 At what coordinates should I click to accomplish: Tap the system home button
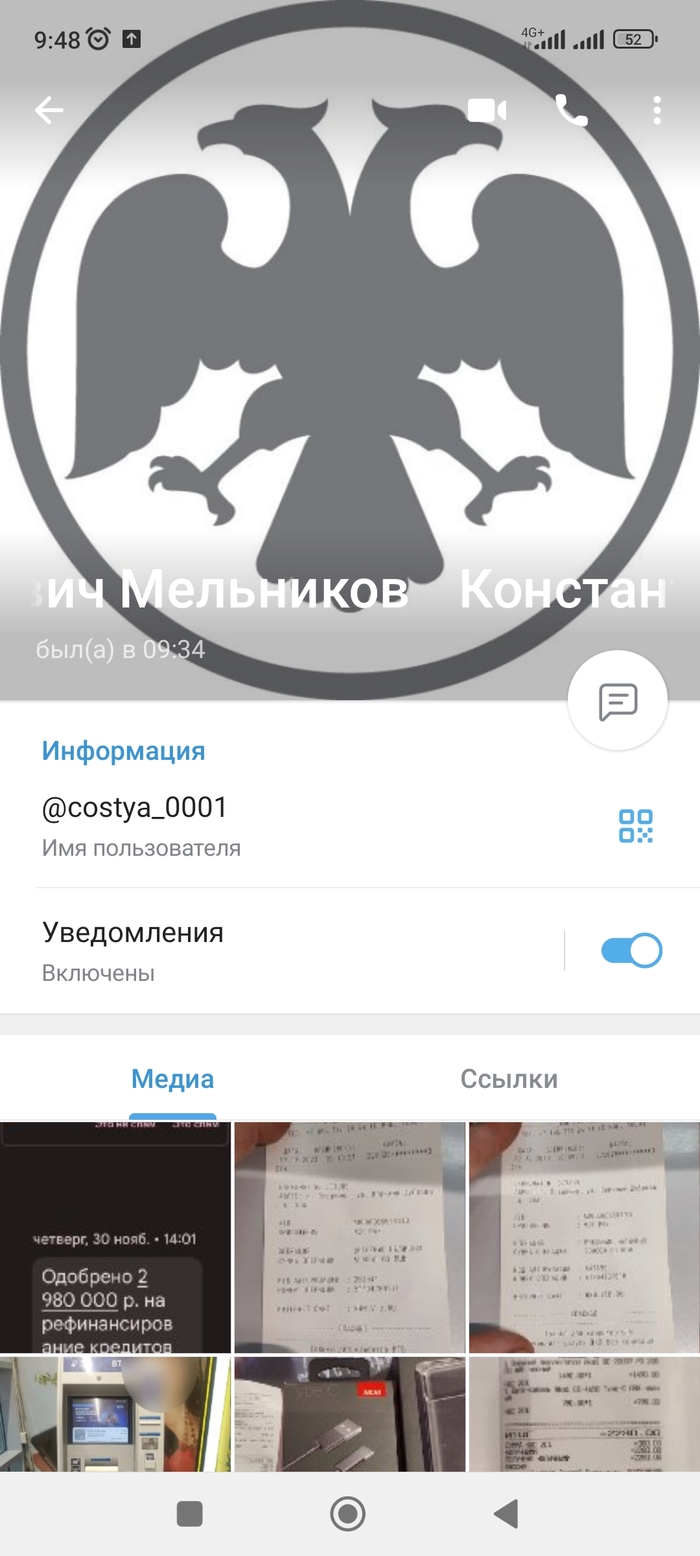(347, 1514)
